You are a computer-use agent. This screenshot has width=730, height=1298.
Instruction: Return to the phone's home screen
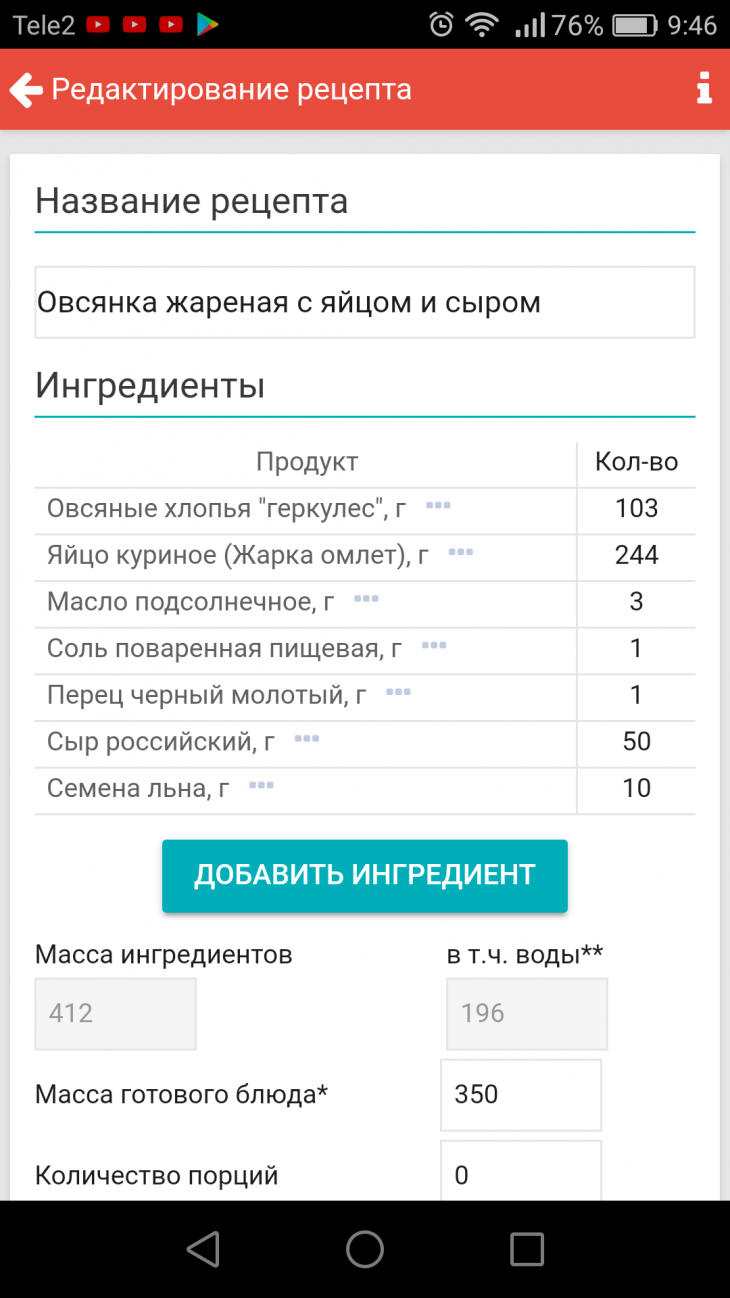pos(365,1249)
